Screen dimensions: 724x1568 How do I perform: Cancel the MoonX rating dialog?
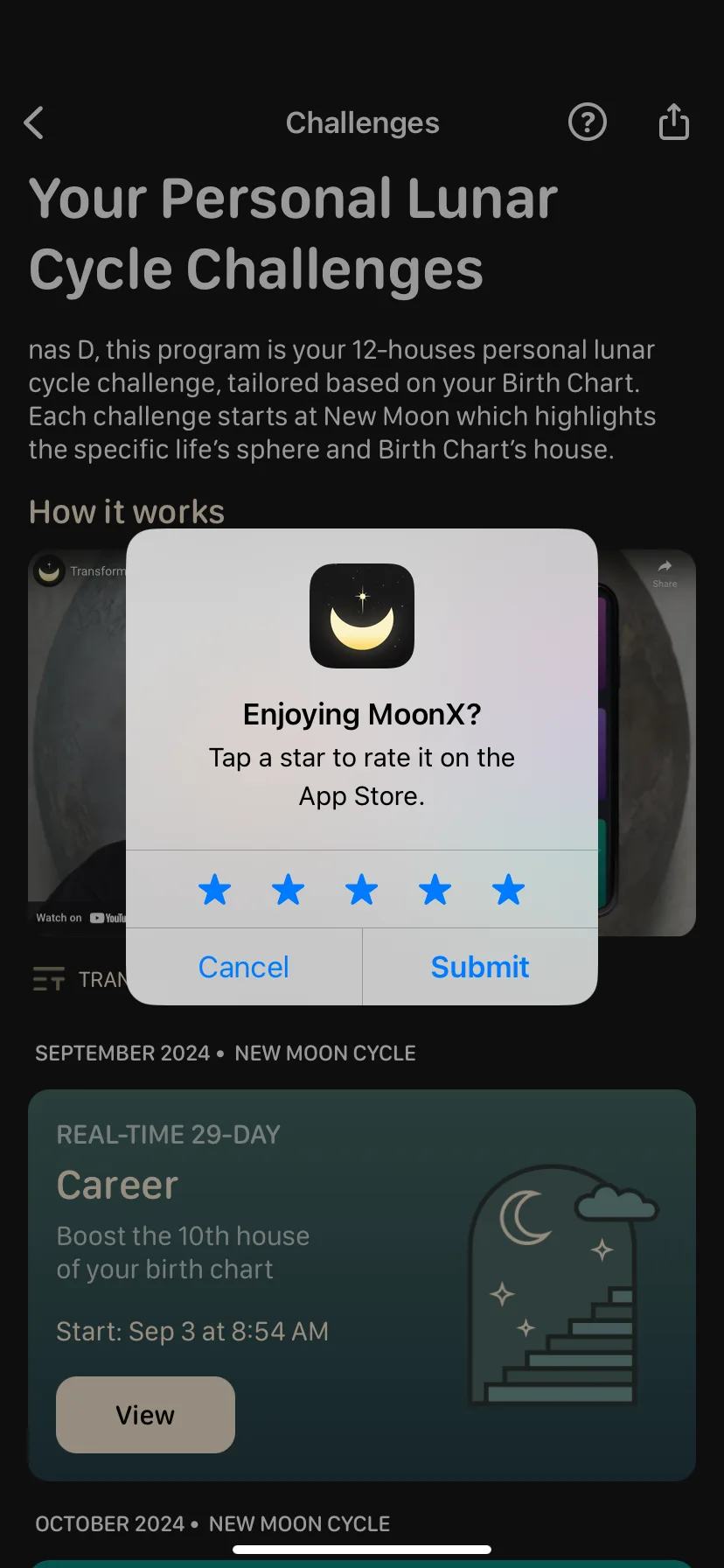pyautogui.click(x=243, y=967)
